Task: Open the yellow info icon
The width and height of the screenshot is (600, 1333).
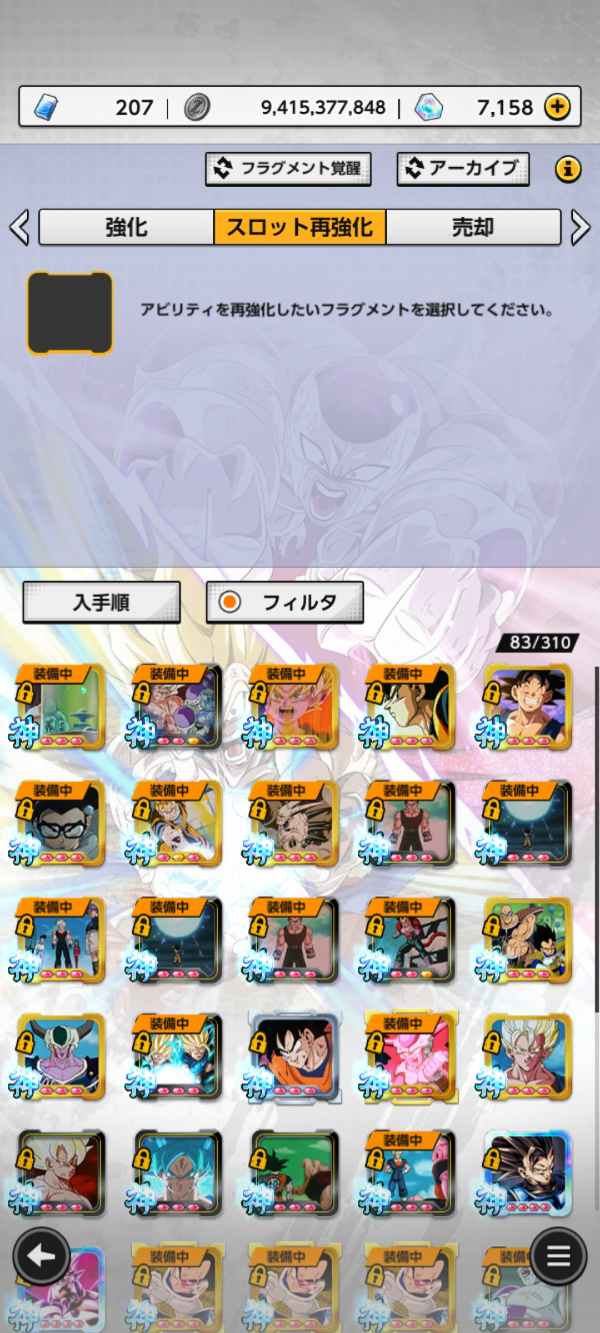Action: (x=568, y=169)
